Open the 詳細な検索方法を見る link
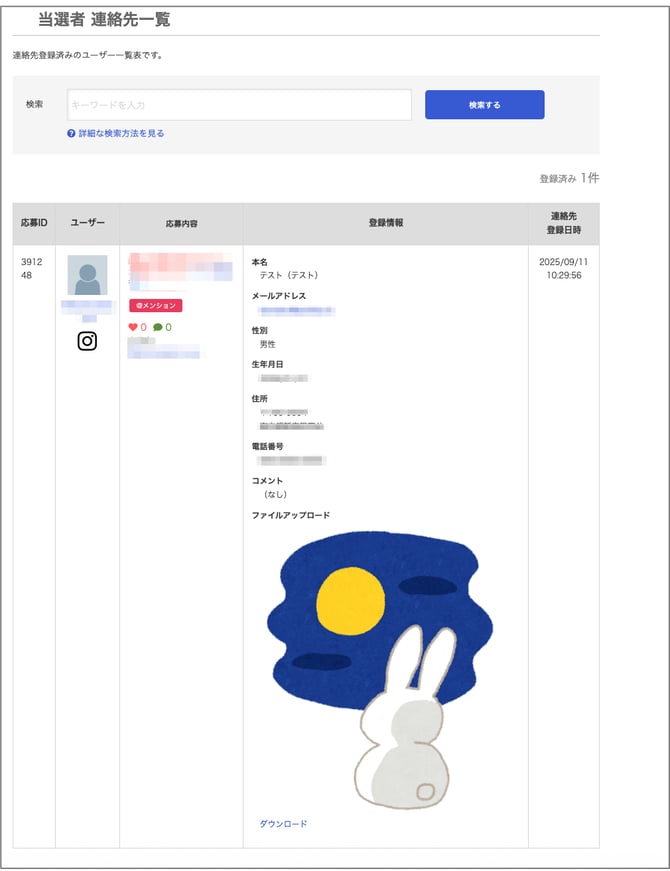 [121, 133]
